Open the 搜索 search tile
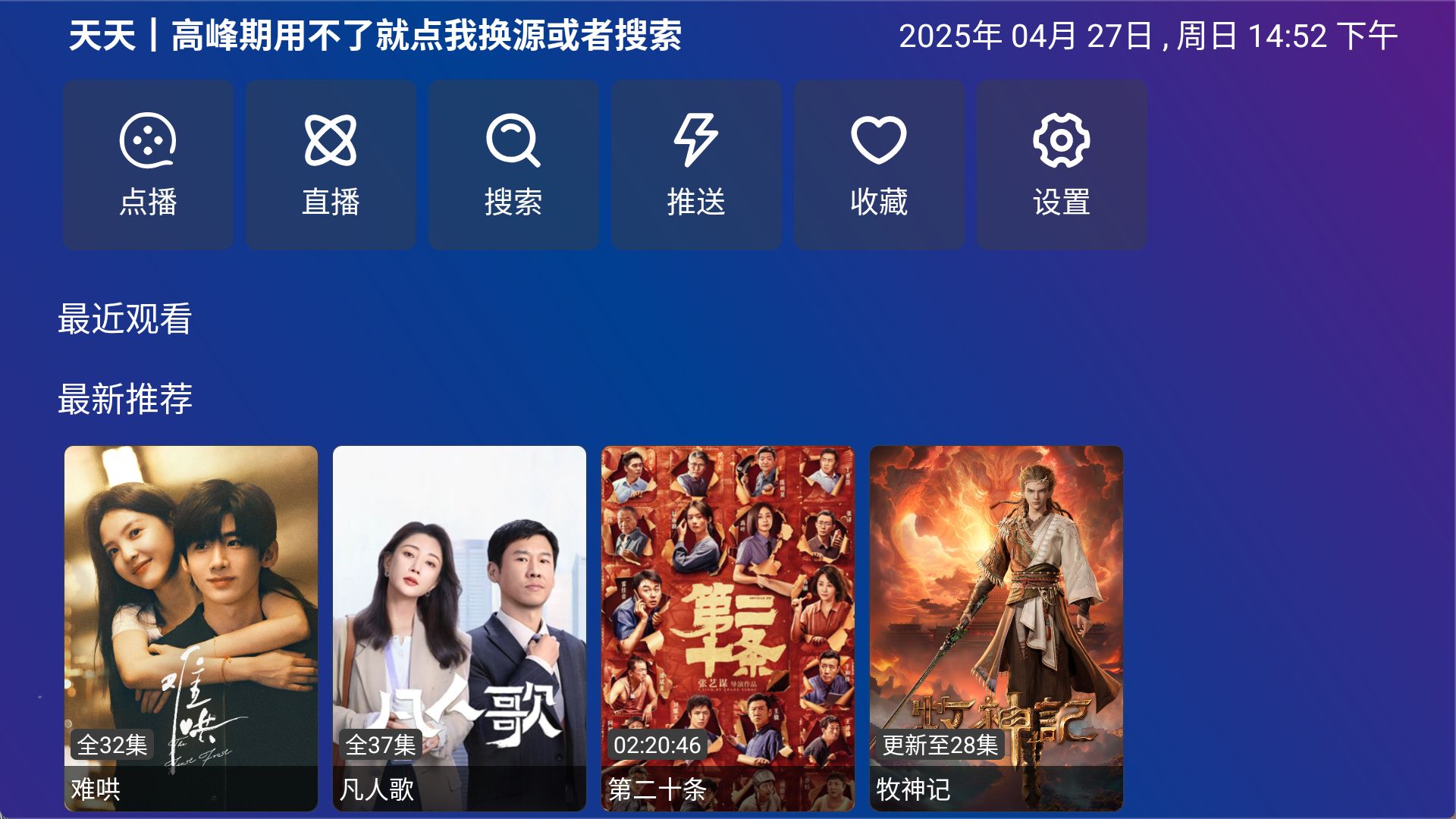Screen dimensions: 1456x819 point(513,165)
